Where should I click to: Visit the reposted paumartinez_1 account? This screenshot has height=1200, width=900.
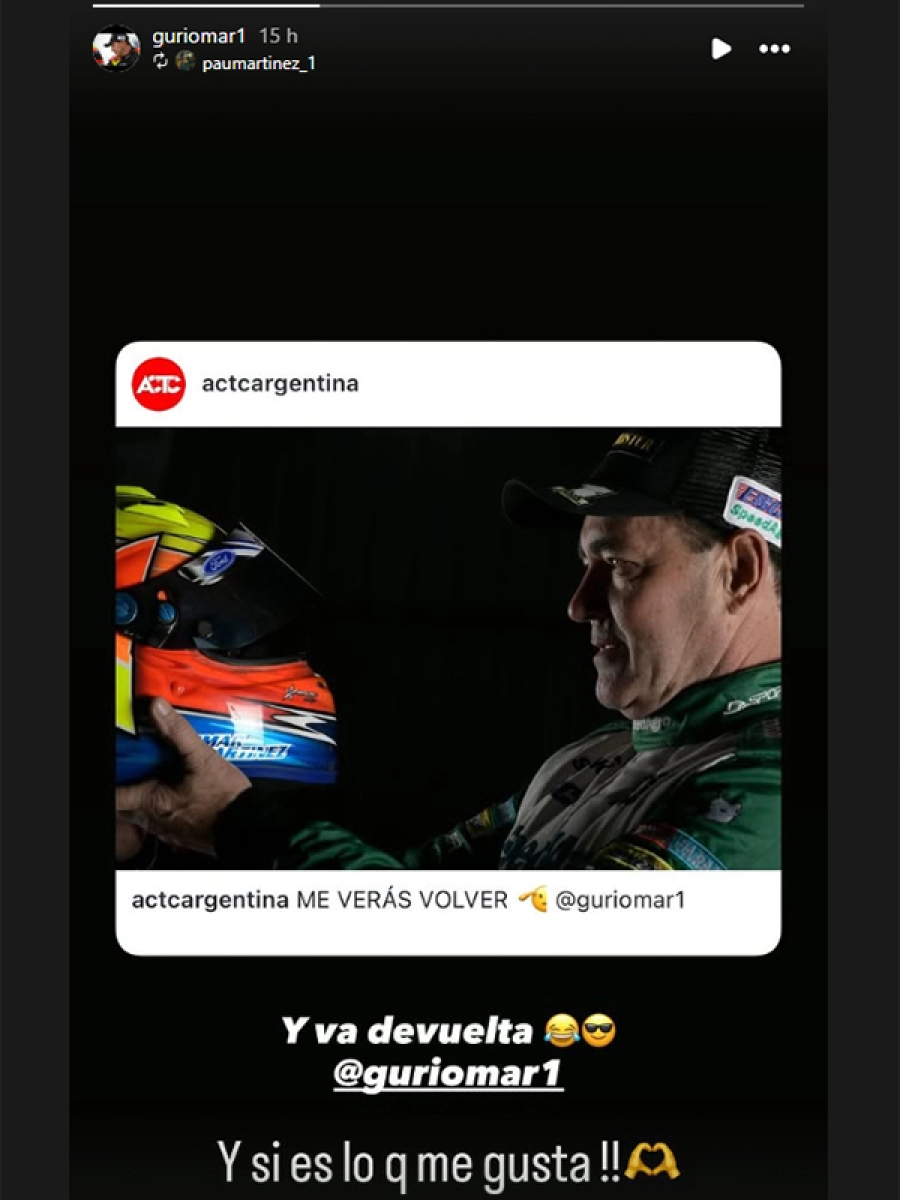click(x=258, y=63)
